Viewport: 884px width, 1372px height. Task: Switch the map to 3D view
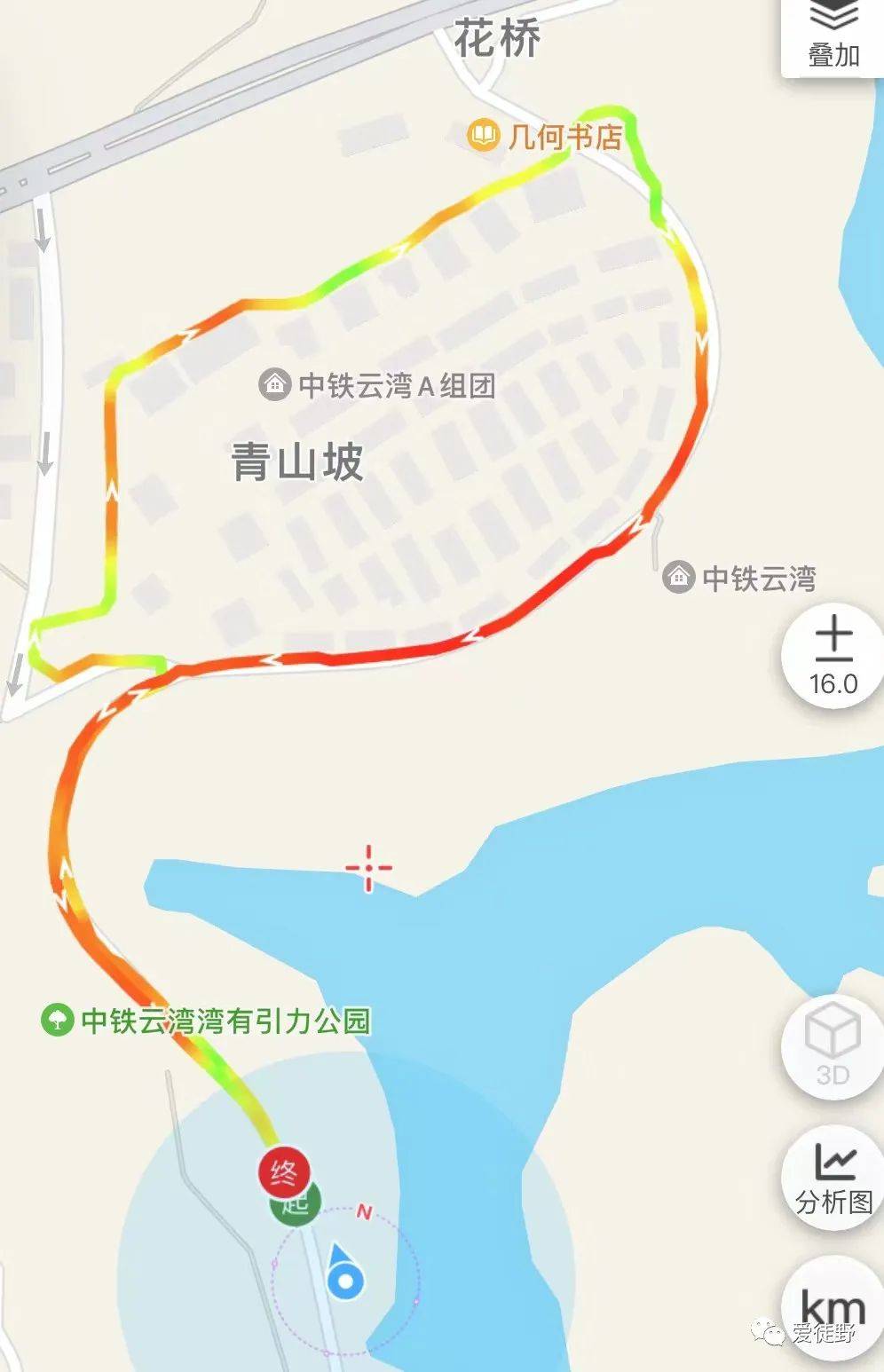coord(833,1047)
